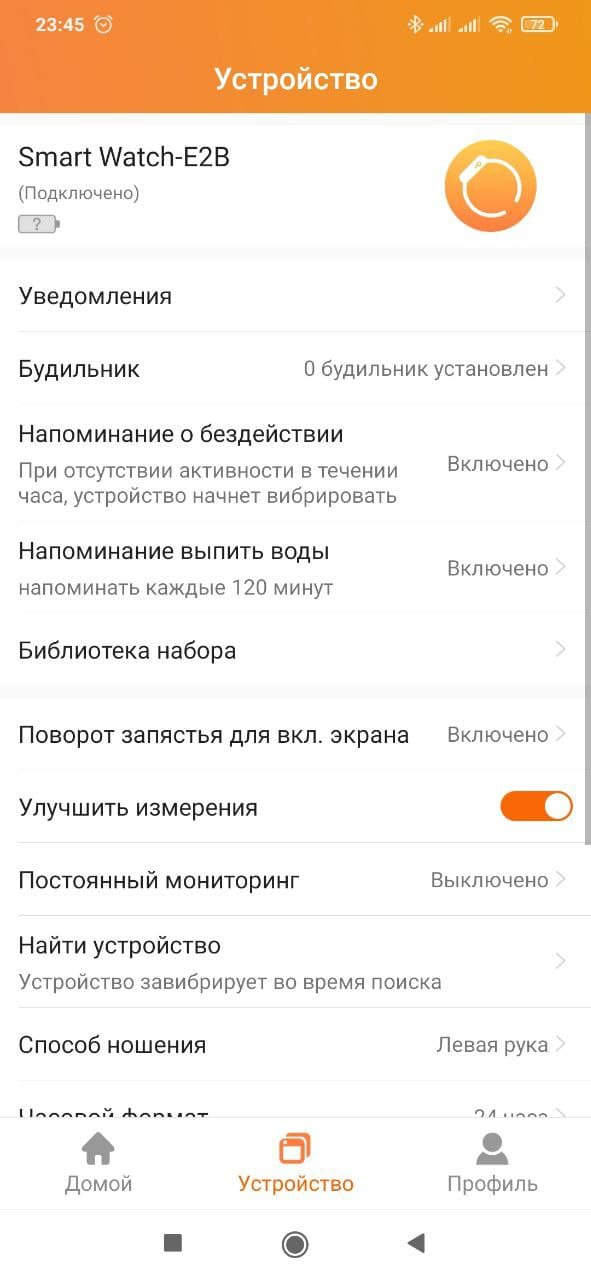Switch to the Профиль tab
The height and width of the screenshot is (1280, 591).
point(492,1163)
